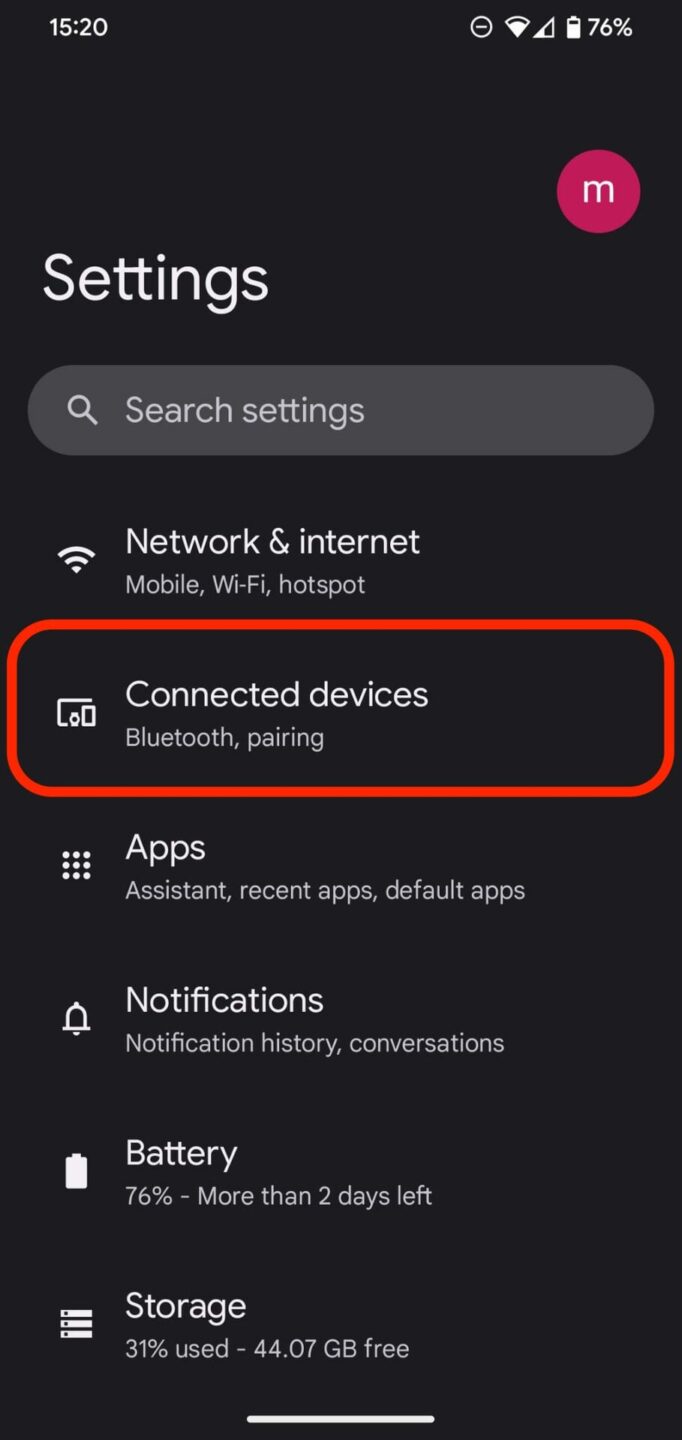This screenshot has height=1440, width=682.
Task: Go to the Apps settings
Action: point(341,866)
